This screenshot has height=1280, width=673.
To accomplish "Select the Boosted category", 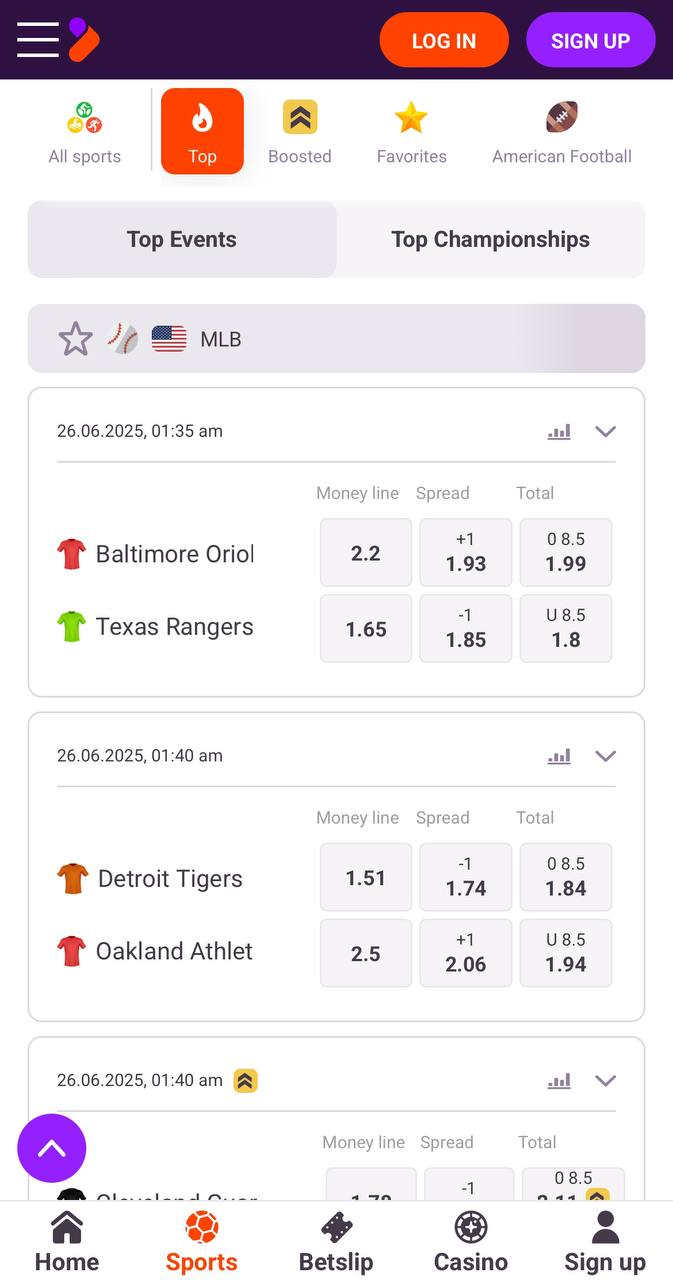I will [300, 132].
